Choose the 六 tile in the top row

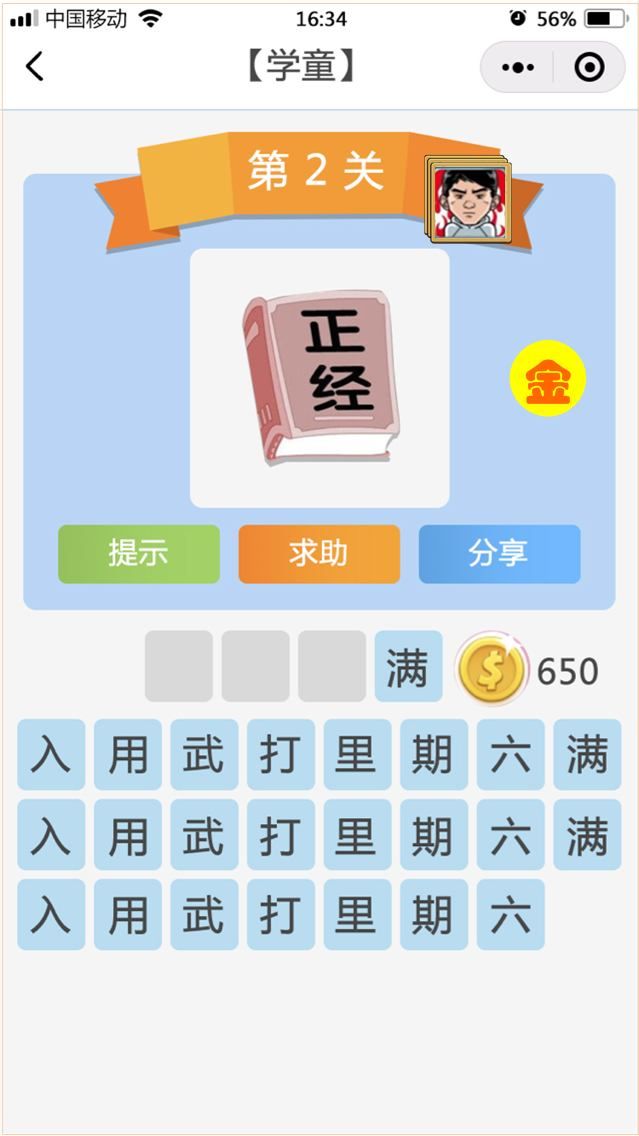510,755
